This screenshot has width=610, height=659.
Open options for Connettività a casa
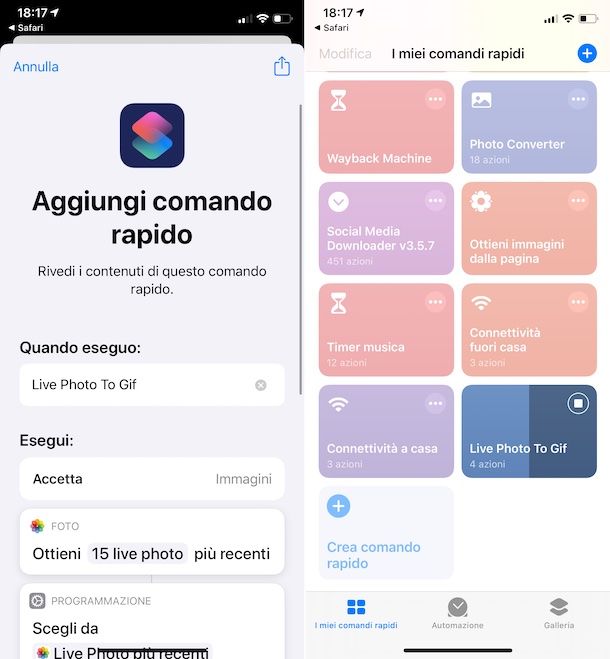click(x=435, y=404)
